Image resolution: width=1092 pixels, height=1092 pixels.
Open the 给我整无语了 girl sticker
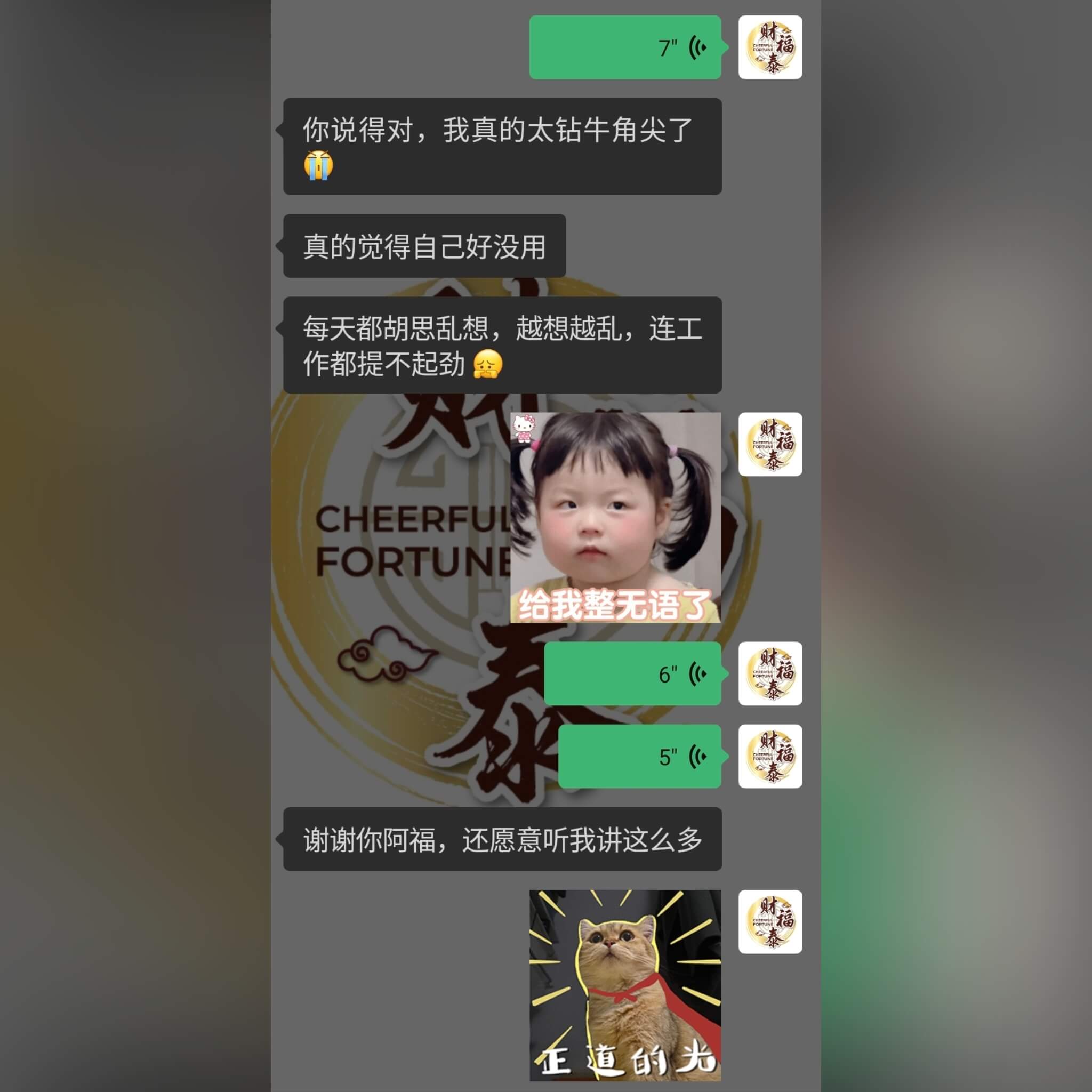coord(615,517)
